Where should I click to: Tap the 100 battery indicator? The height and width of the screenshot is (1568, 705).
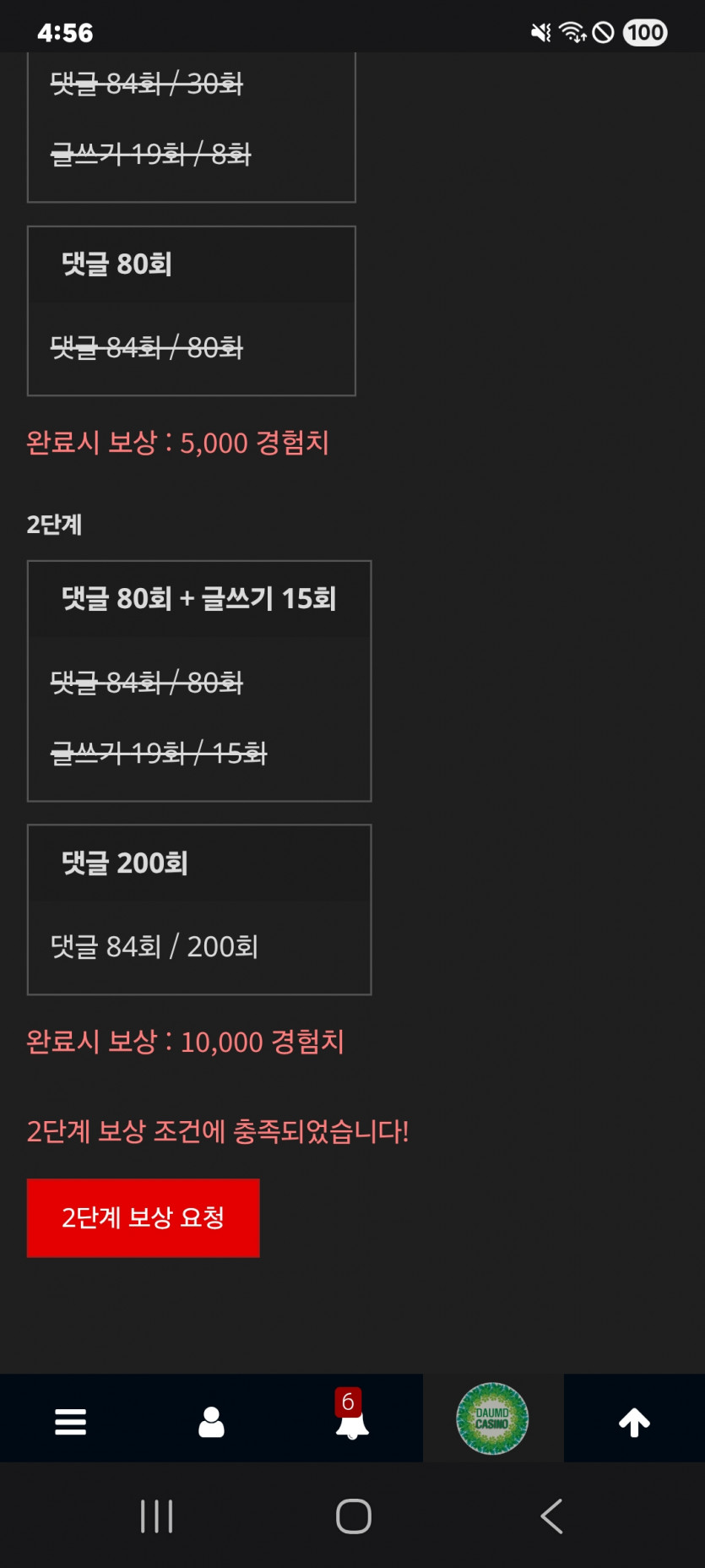644,33
